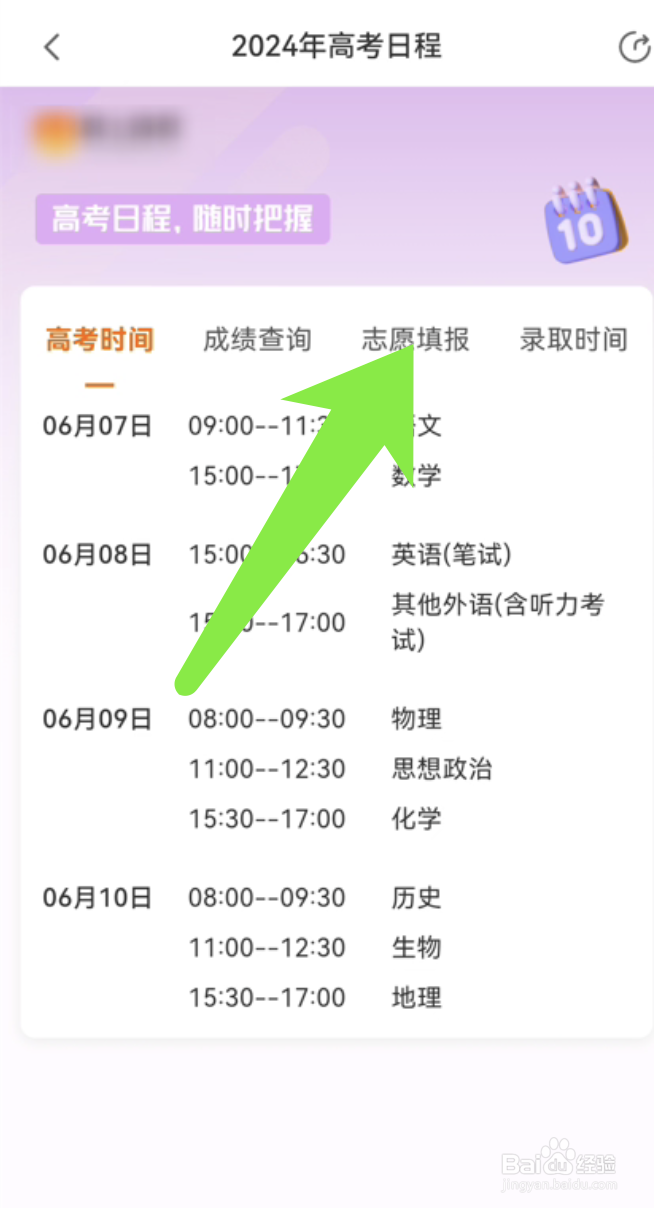View the 录取时间 tab

tap(573, 340)
